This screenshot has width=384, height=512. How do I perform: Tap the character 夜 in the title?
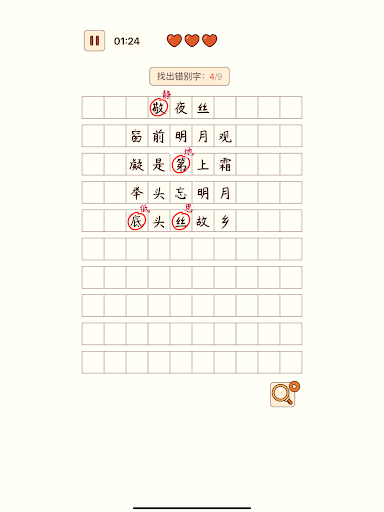[x=181, y=108]
